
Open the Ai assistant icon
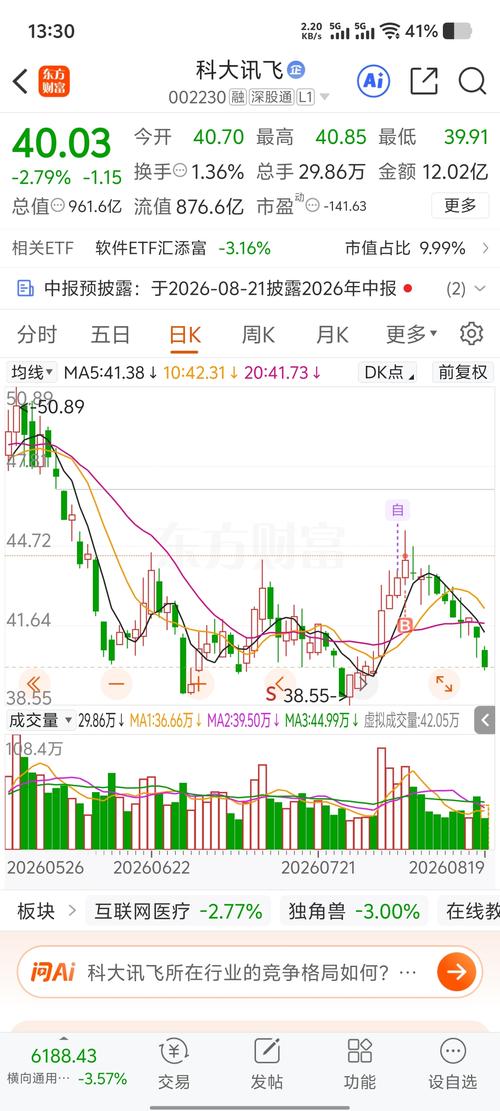coord(374,81)
